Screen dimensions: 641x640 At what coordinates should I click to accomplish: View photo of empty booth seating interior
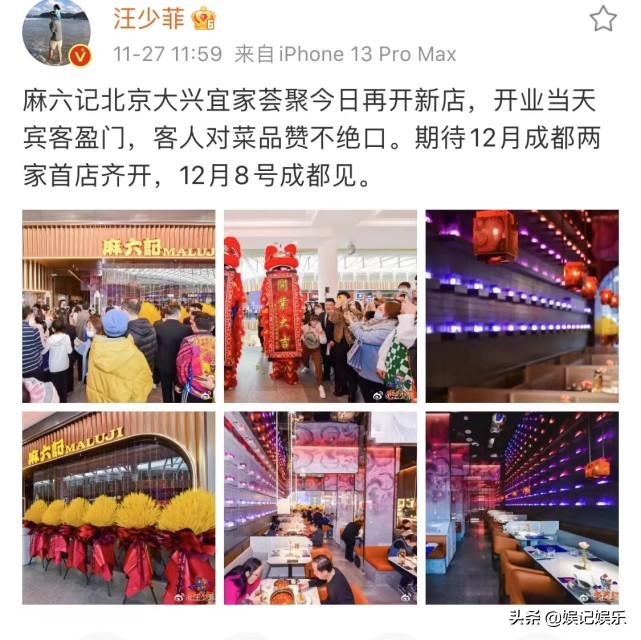pyautogui.click(x=521, y=508)
